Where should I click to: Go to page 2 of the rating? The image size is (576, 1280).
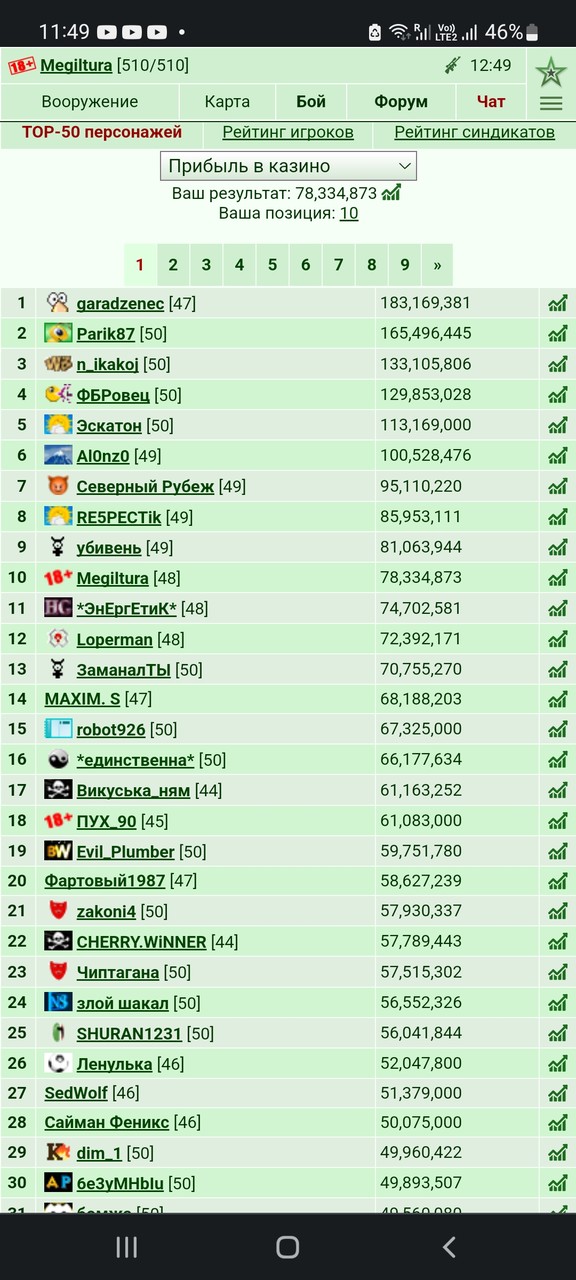pos(173,265)
